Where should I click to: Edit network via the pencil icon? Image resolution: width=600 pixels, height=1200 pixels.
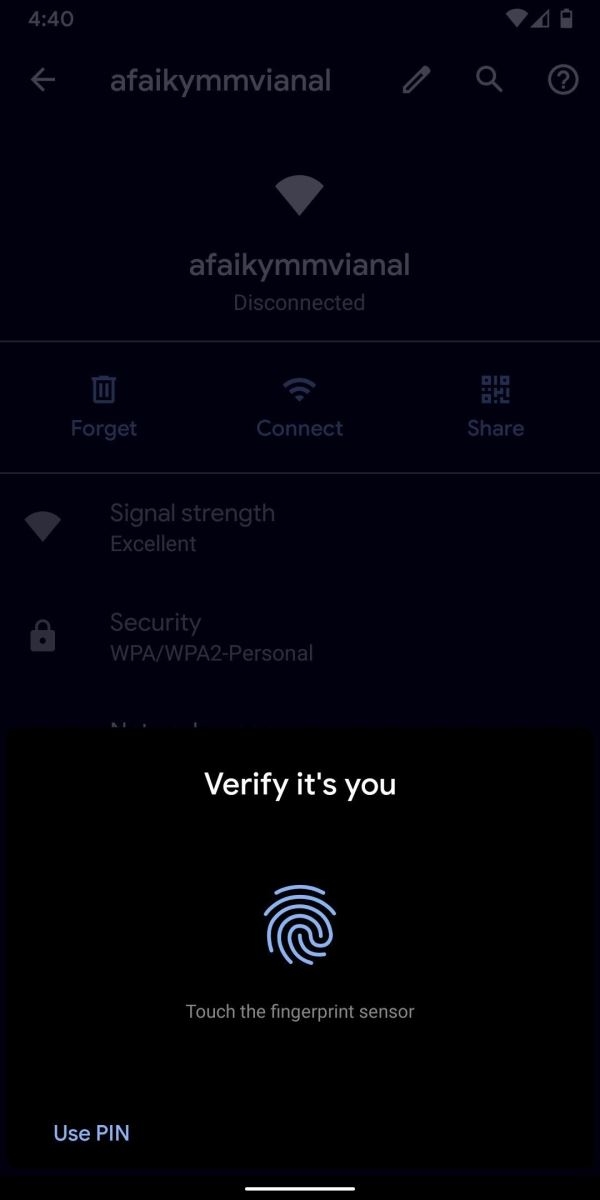416,80
